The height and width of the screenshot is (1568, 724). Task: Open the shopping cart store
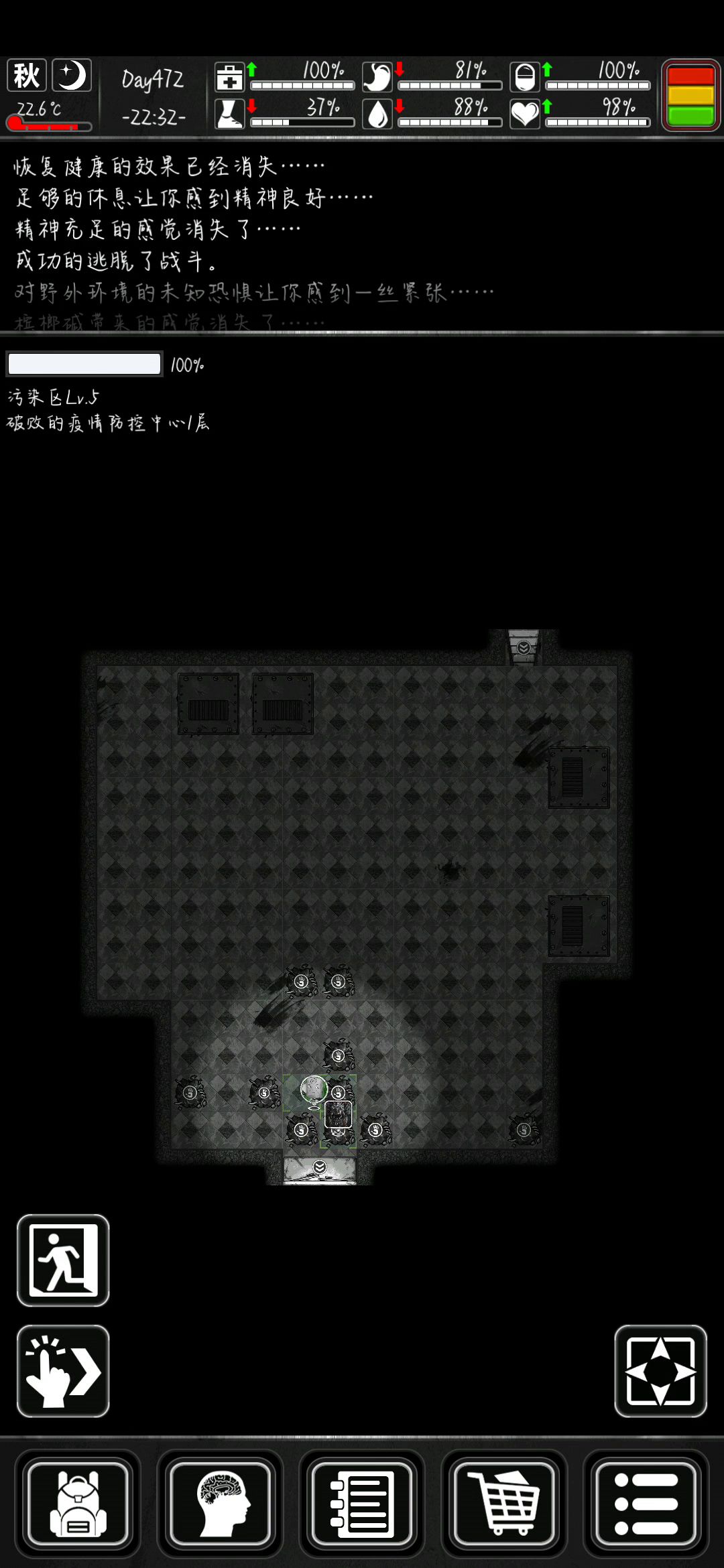(x=504, y=1503)
